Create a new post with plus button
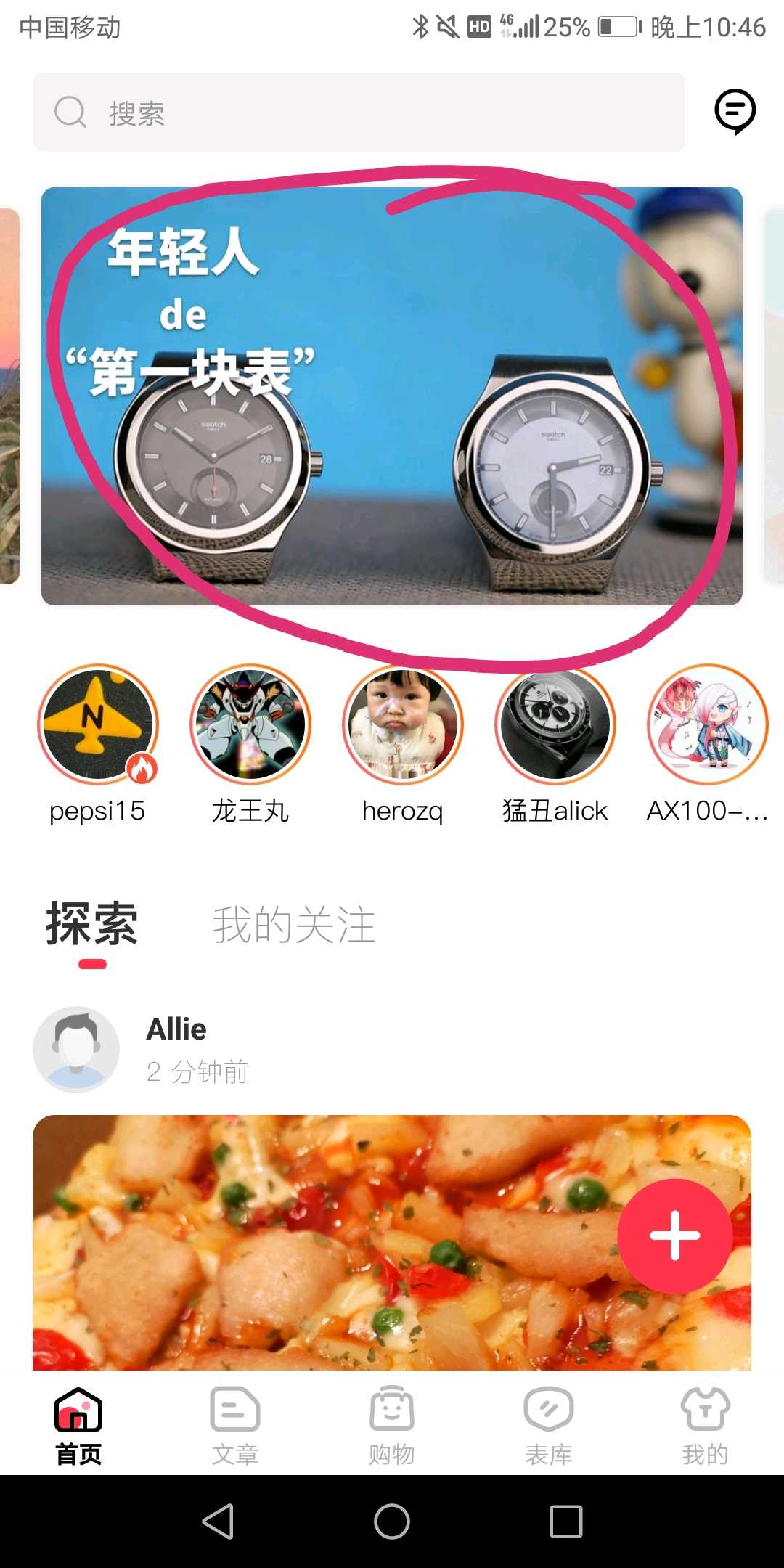The width and height of the screenshot is (784, 1568). click(x=675, y=1236)
